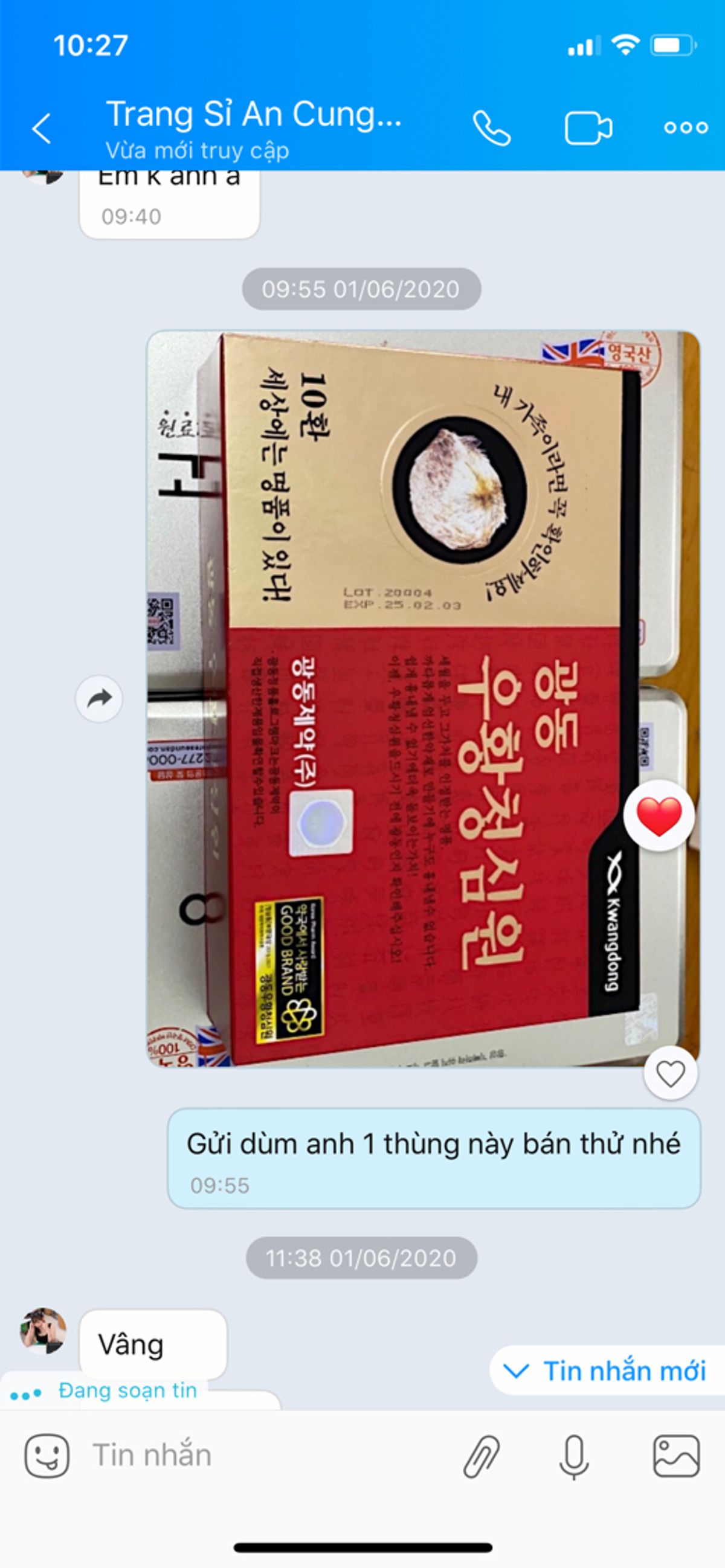Open the sticker and emoji picker
This screenshot has height=1568, width=725.
(x=47, y=1456)
